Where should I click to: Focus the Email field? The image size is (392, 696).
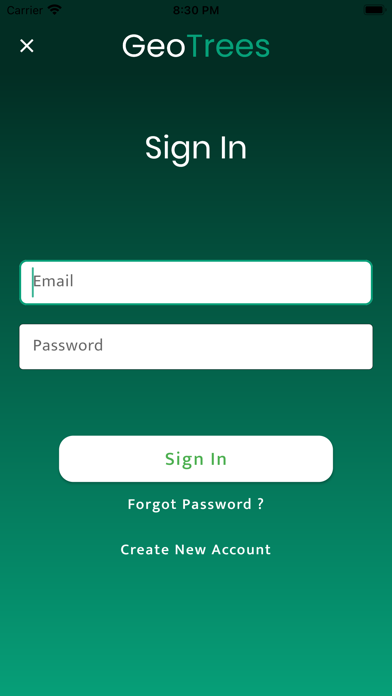[x=196, y=282]
